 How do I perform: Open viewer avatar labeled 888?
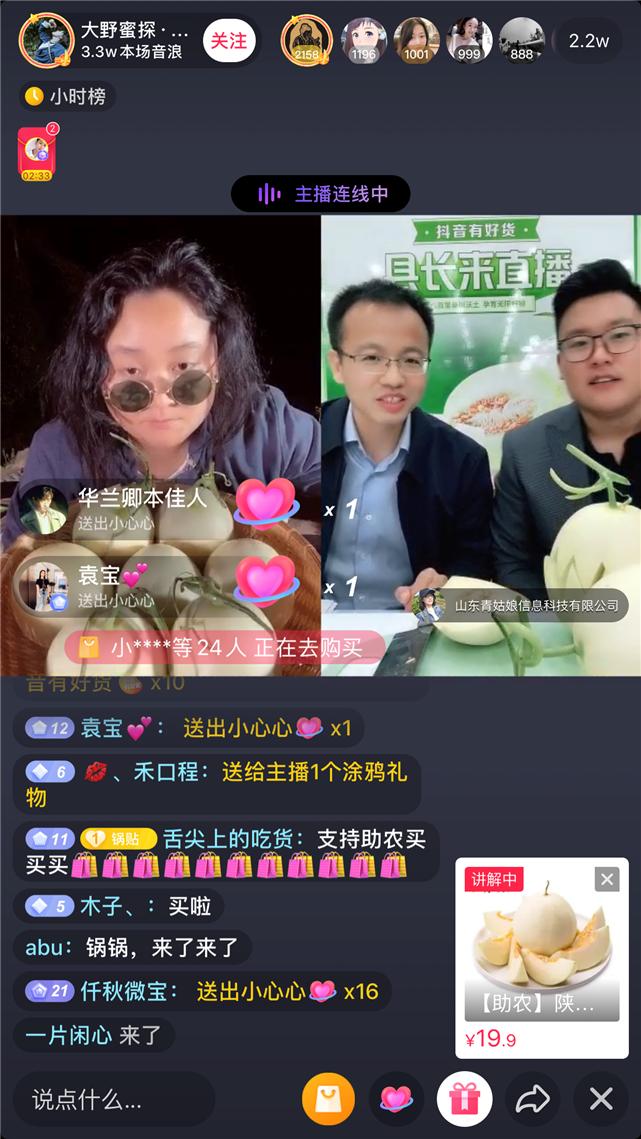coord(521,41)
